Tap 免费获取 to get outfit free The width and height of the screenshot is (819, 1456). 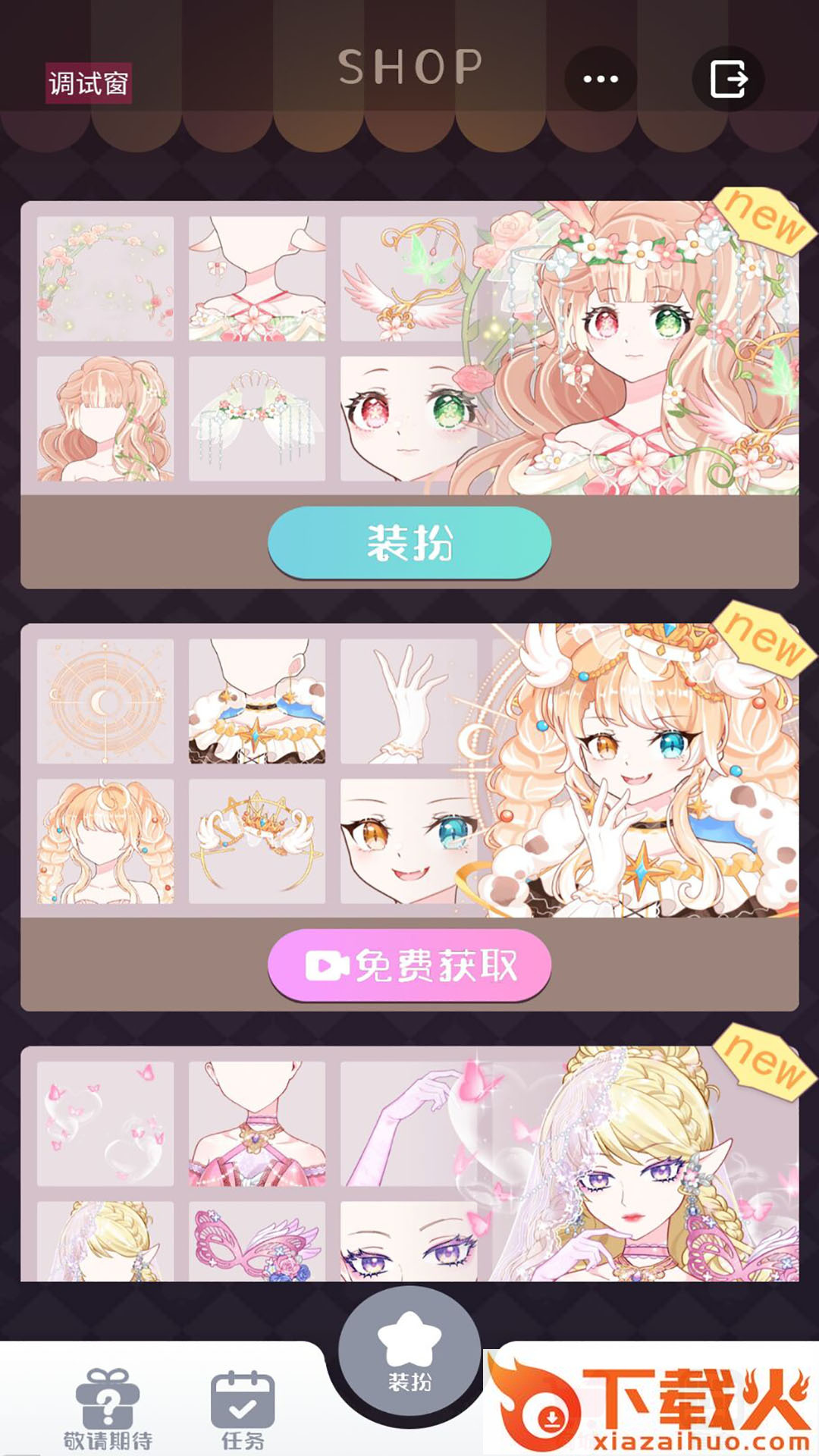409,965
